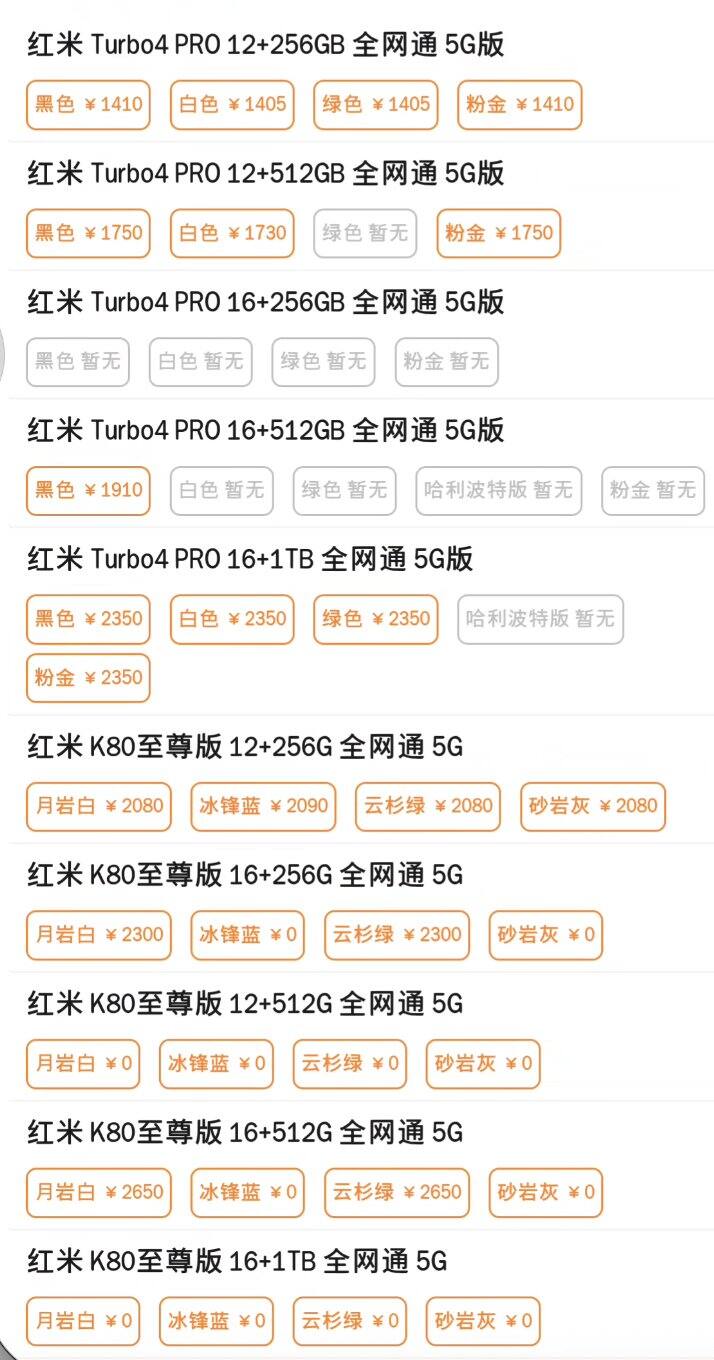Tap 云杉绿 ¥2650 for K80至尊版 16+512G
This screenshot has width=714, height=1360.
397,1192
